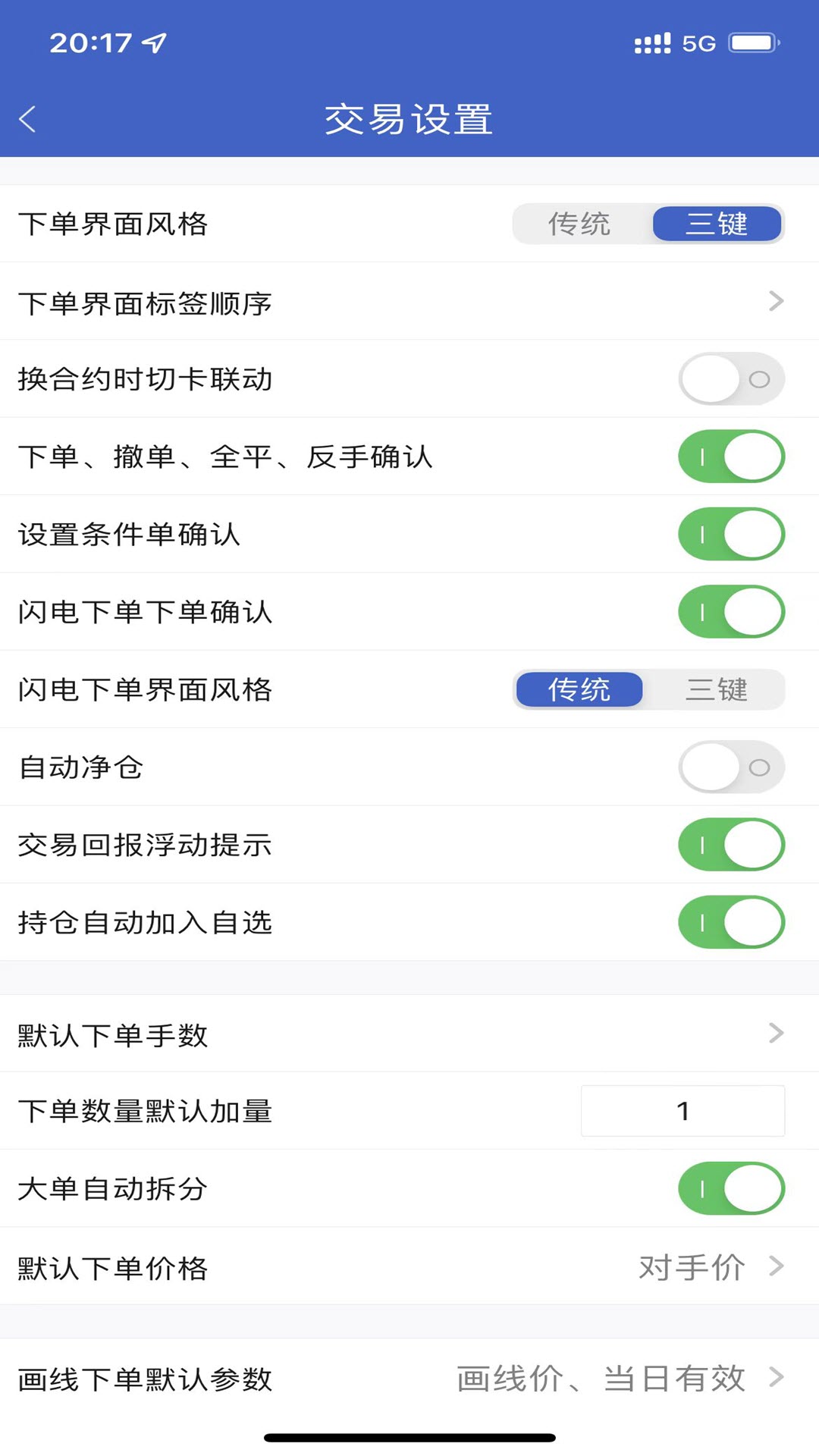
Task: Disable 下单、撤单、全平、反手确认
Action: click(x=731, y=457)
